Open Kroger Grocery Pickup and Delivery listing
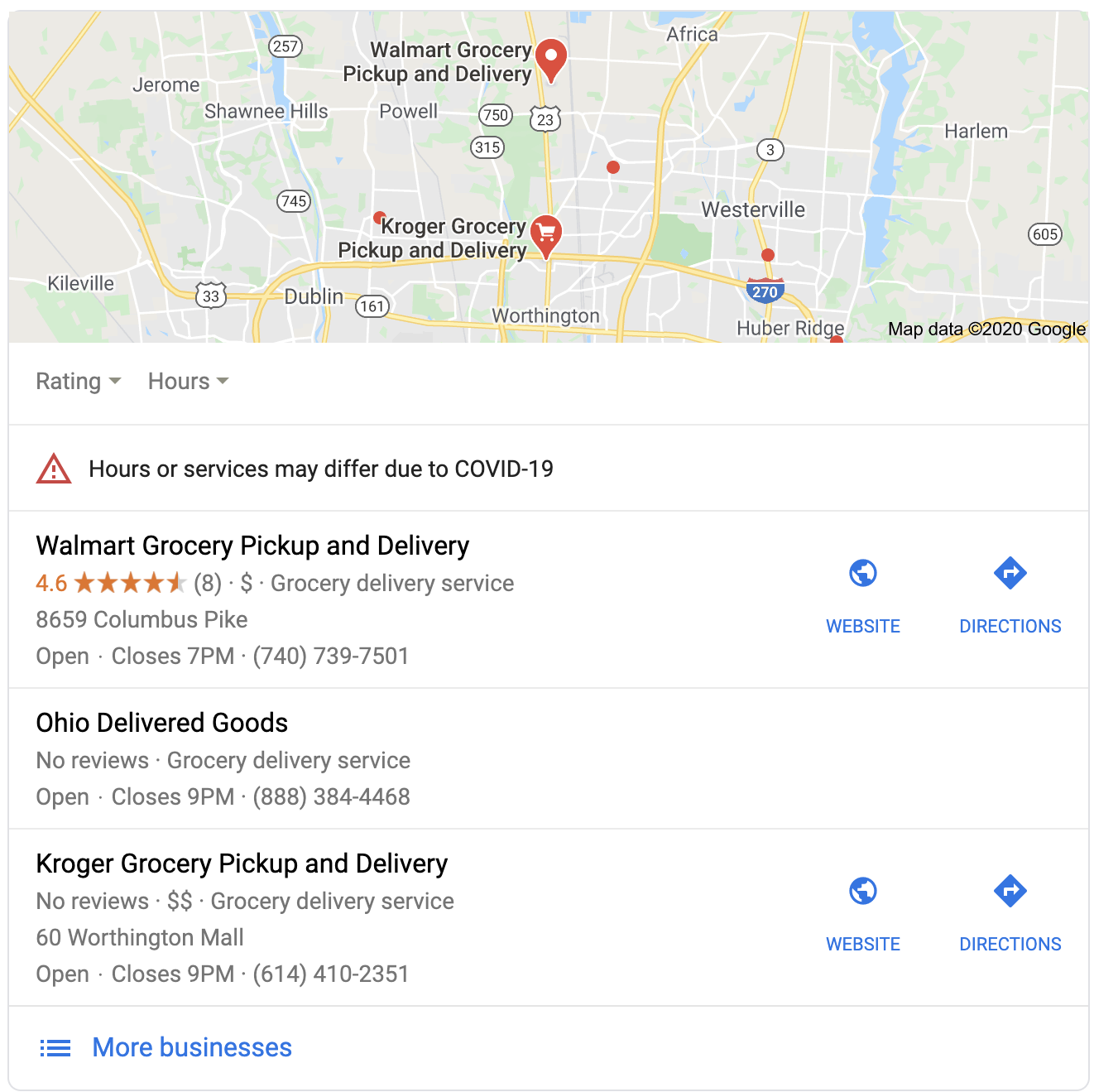Image resolution: width=1094 pixels, height=1092 pixels. [242, 863]
